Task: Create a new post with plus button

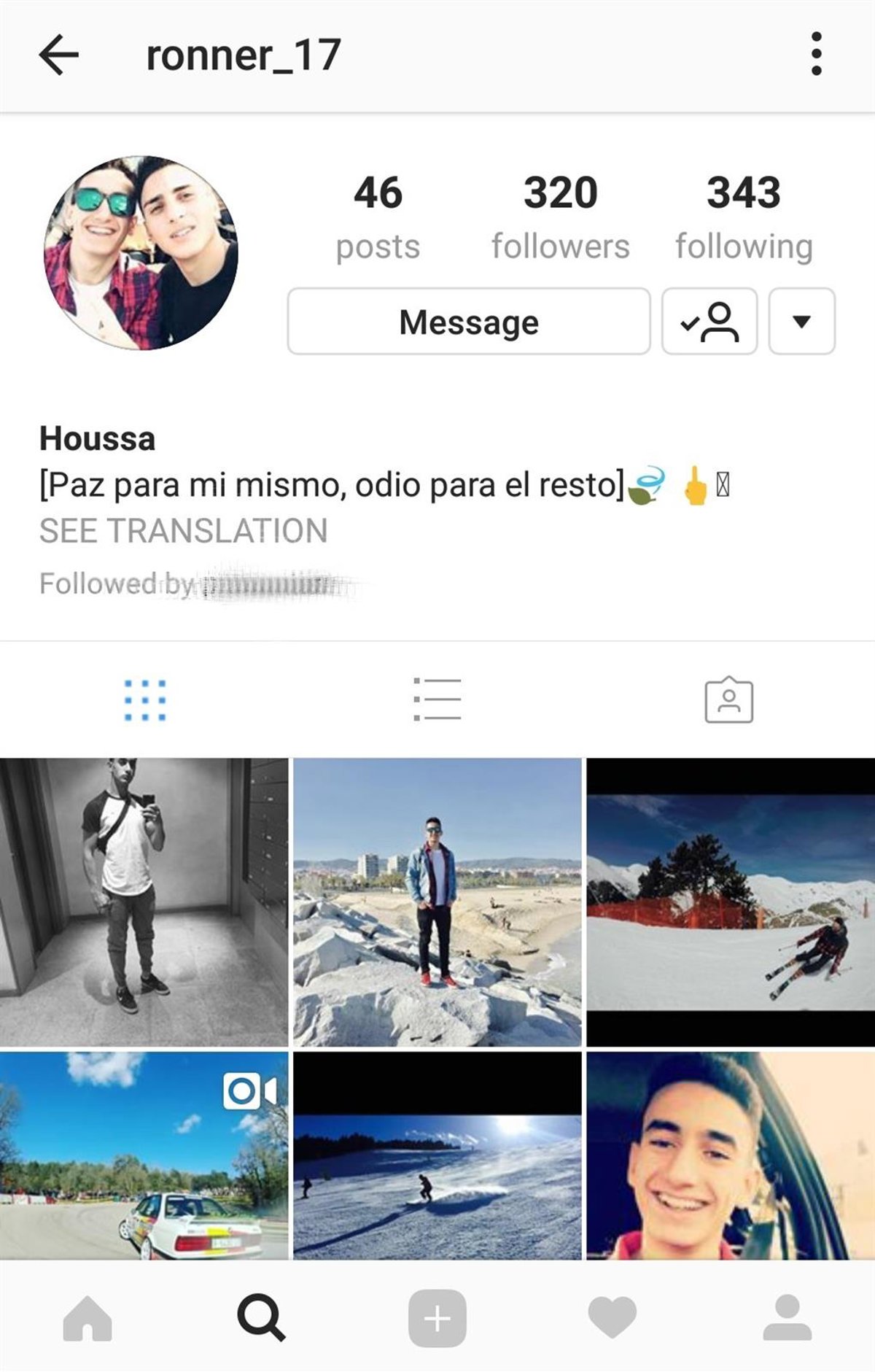Action: pos(437,1319)
